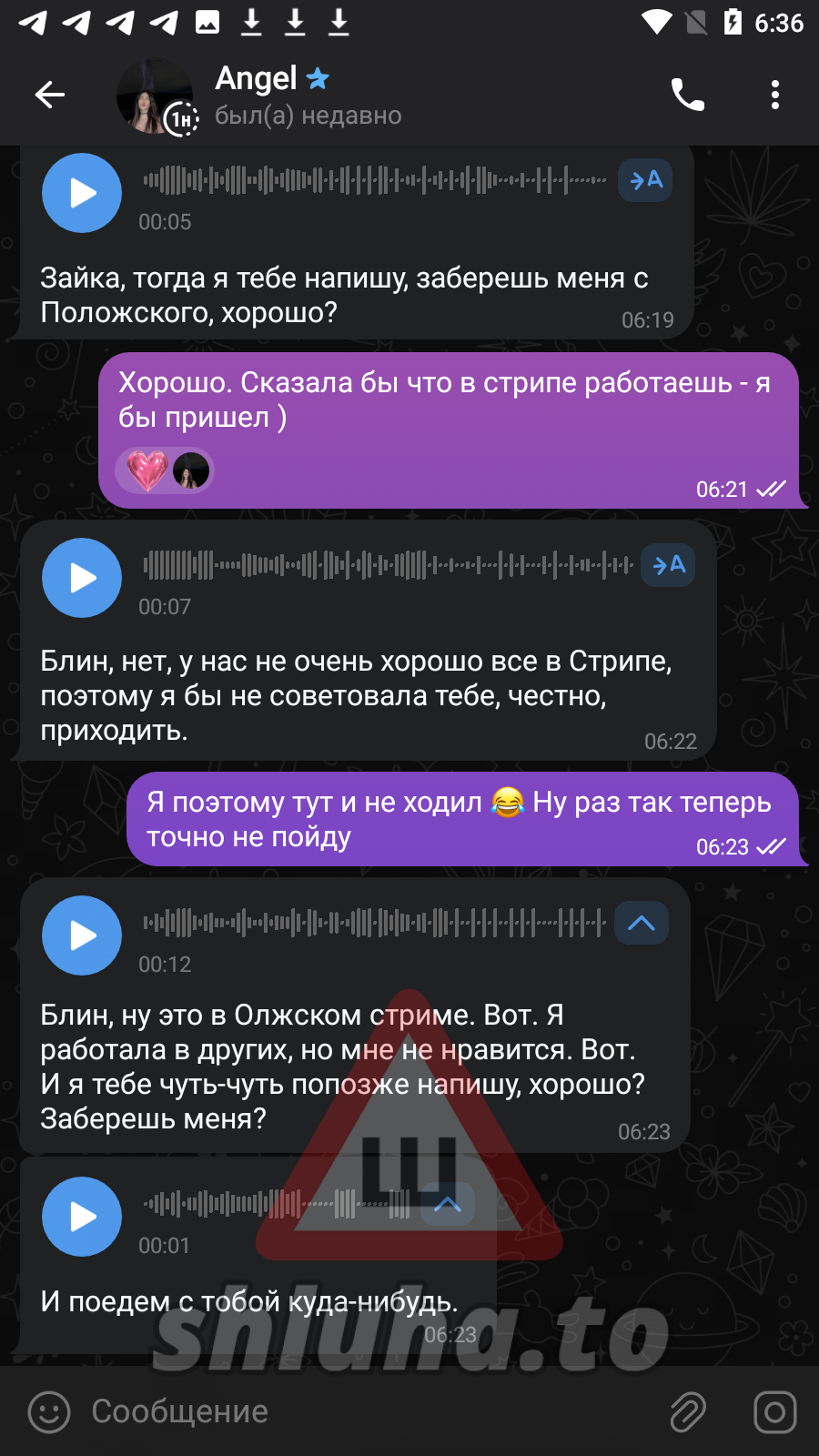Play the 00:07 voice message
The width and height of the screenshot is (819, 1456).
point(82,578)
